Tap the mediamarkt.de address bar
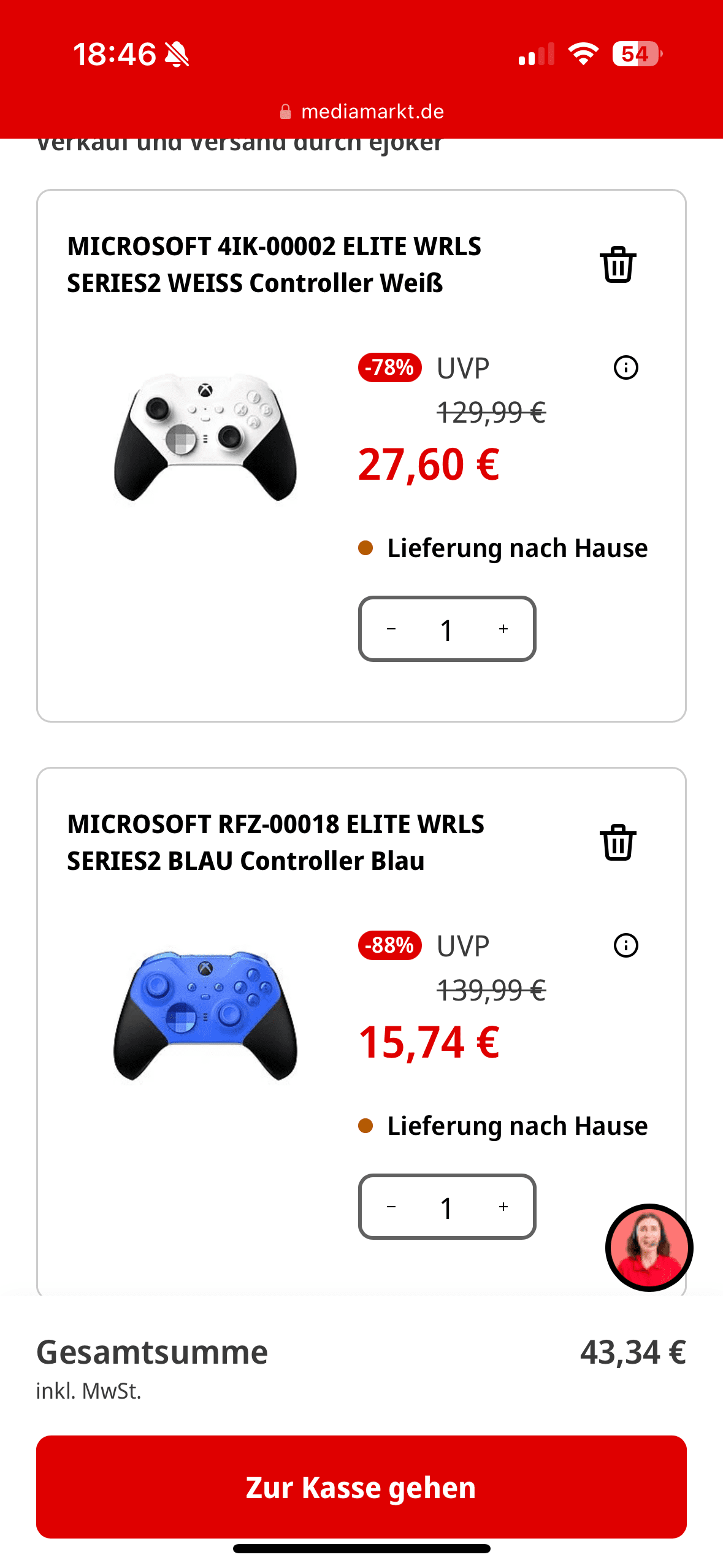 pyautogui.click(x=362, y=112)
